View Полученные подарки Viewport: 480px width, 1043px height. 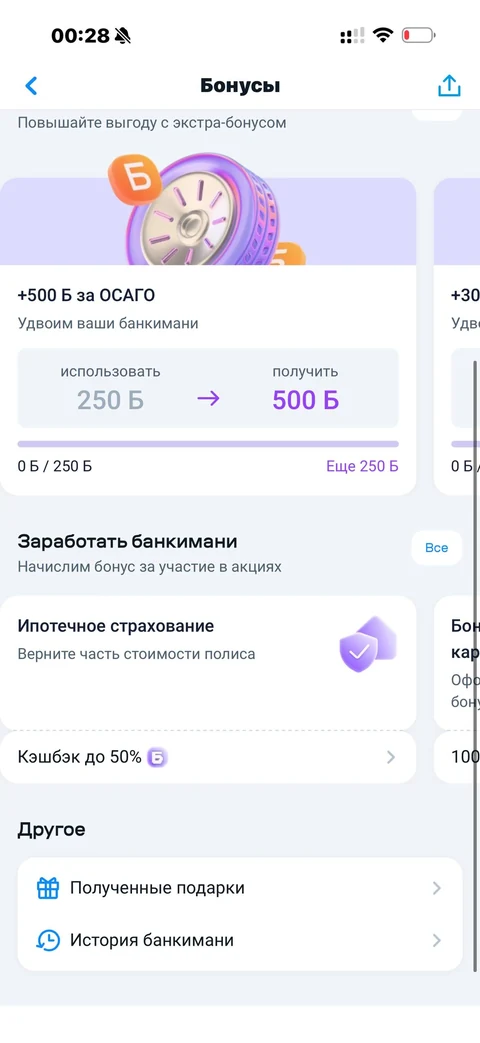239,888
